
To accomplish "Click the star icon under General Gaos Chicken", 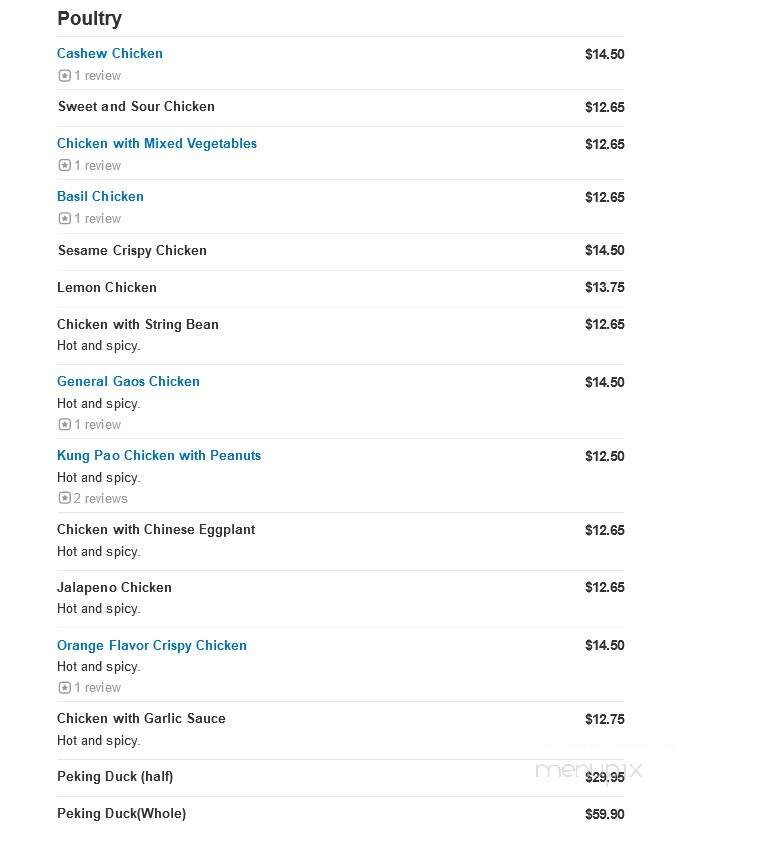I will [62, 424].
